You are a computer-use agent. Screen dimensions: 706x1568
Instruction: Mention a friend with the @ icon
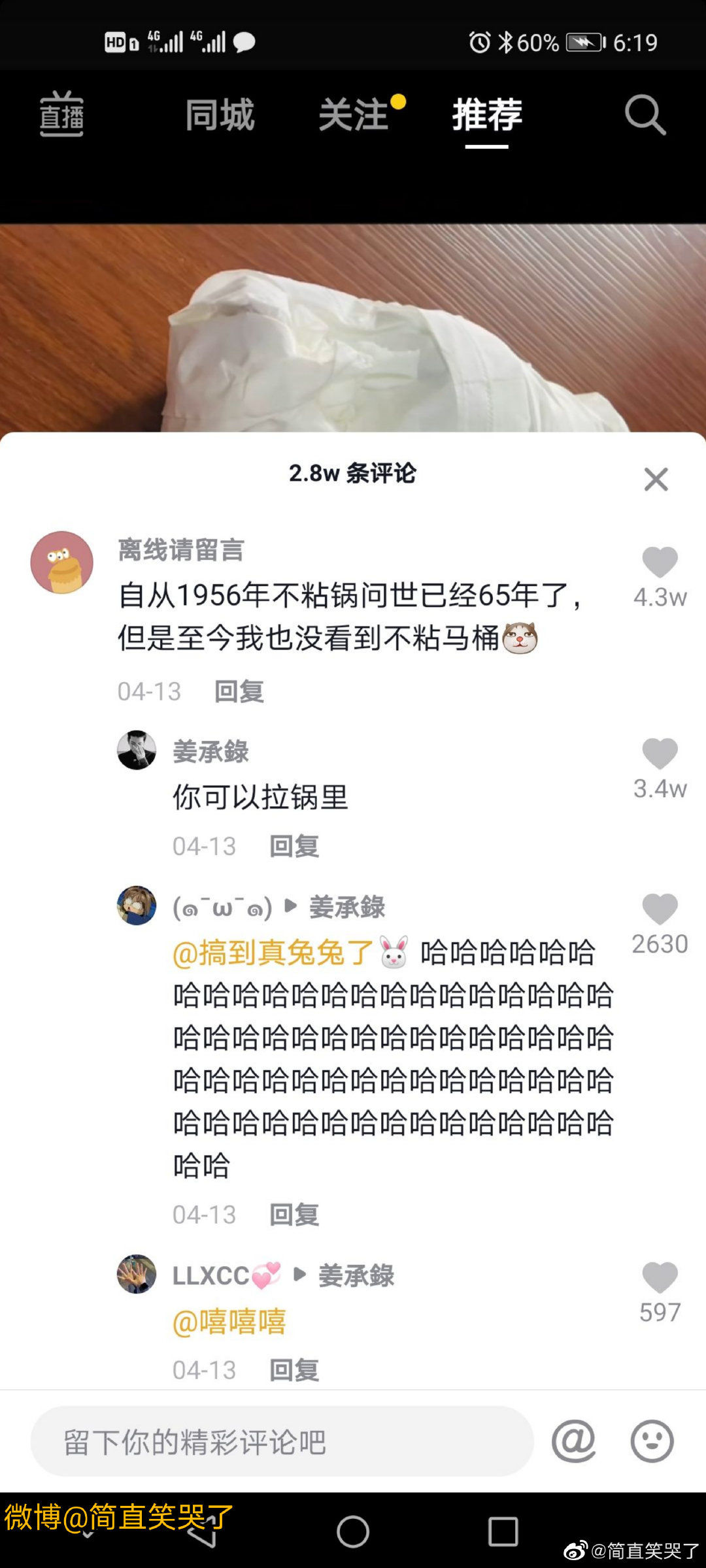tap(573, 1441)
